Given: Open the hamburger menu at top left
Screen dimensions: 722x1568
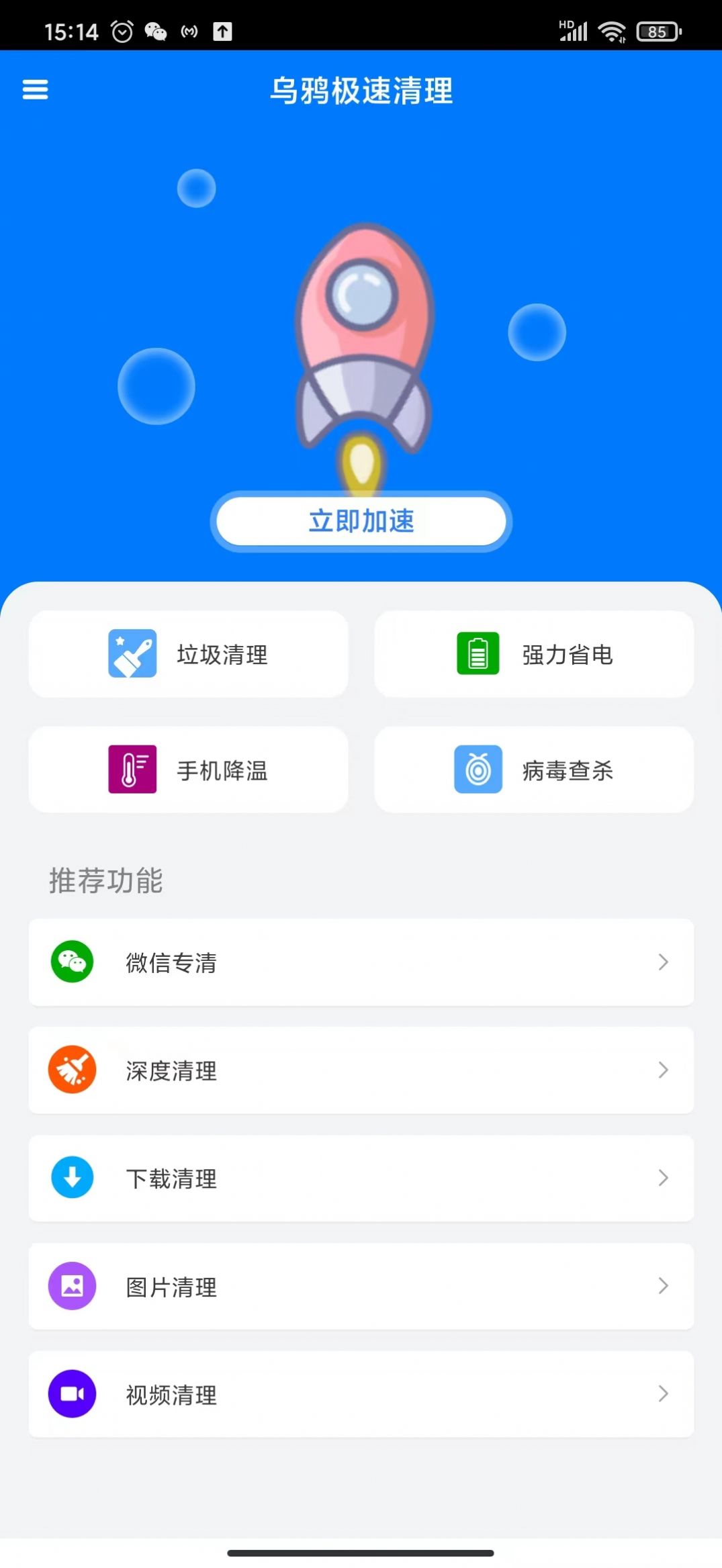Looking at the screenshot, I should click(x=35, y=90).
